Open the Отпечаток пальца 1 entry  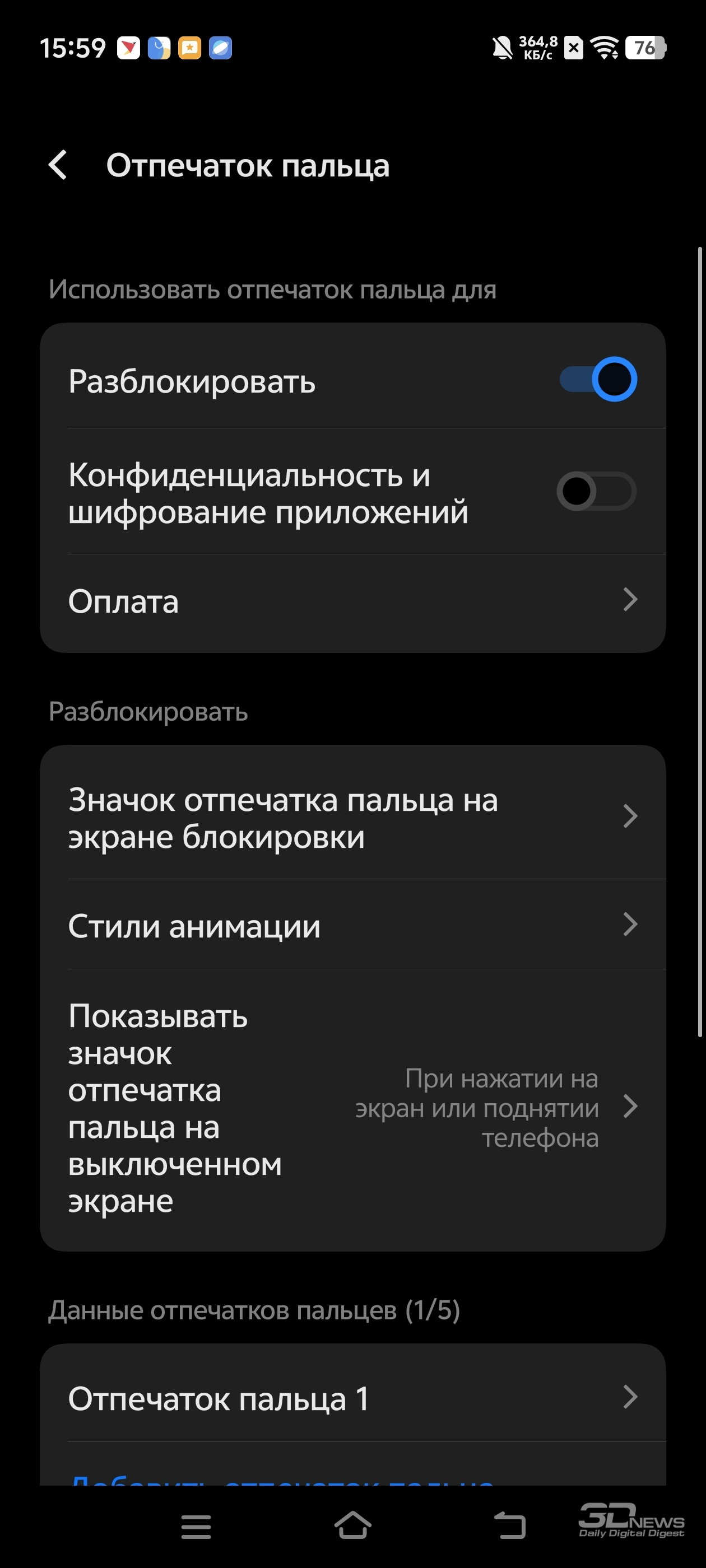[352, 1398]
